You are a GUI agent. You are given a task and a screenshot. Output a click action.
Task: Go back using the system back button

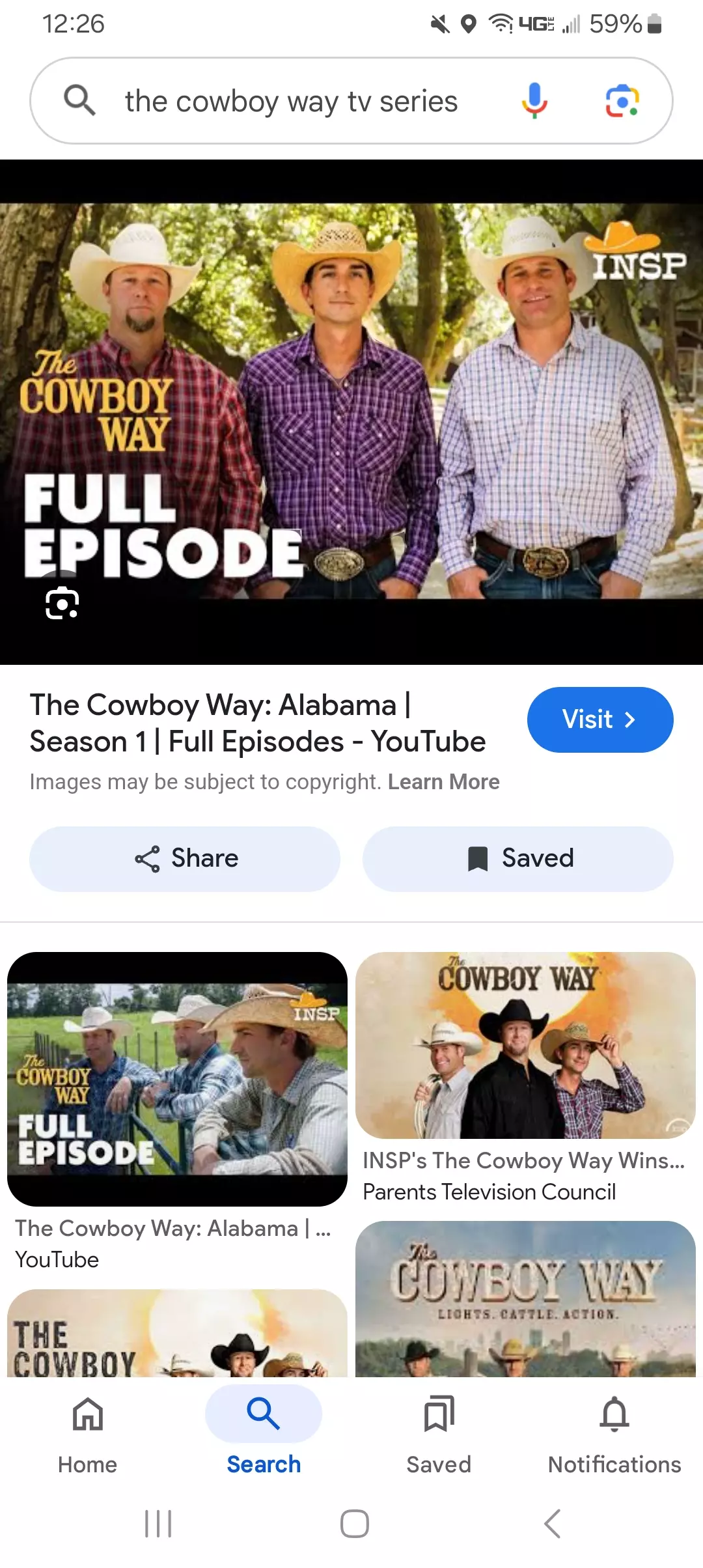pyautogui.click(x=552, y=1524)
